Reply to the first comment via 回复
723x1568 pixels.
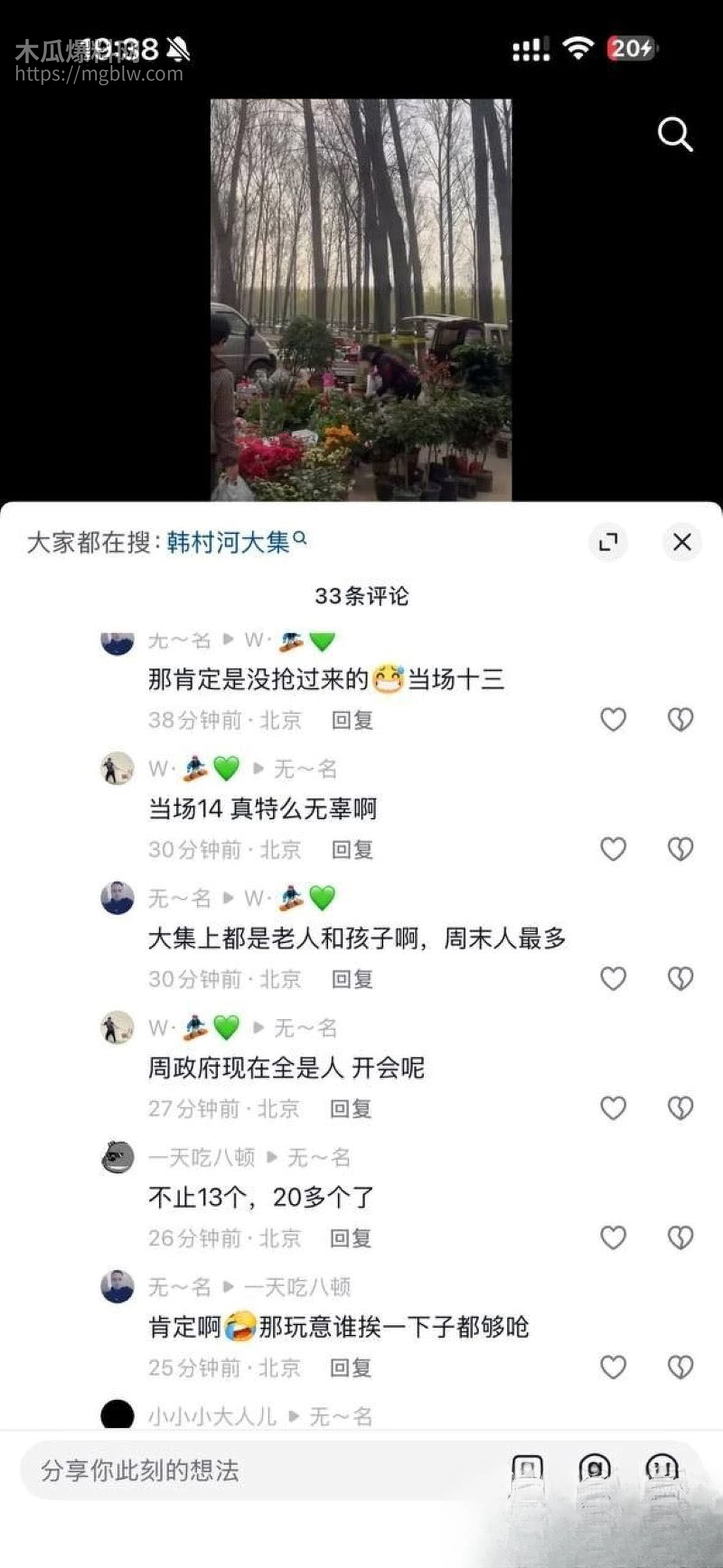353,719
